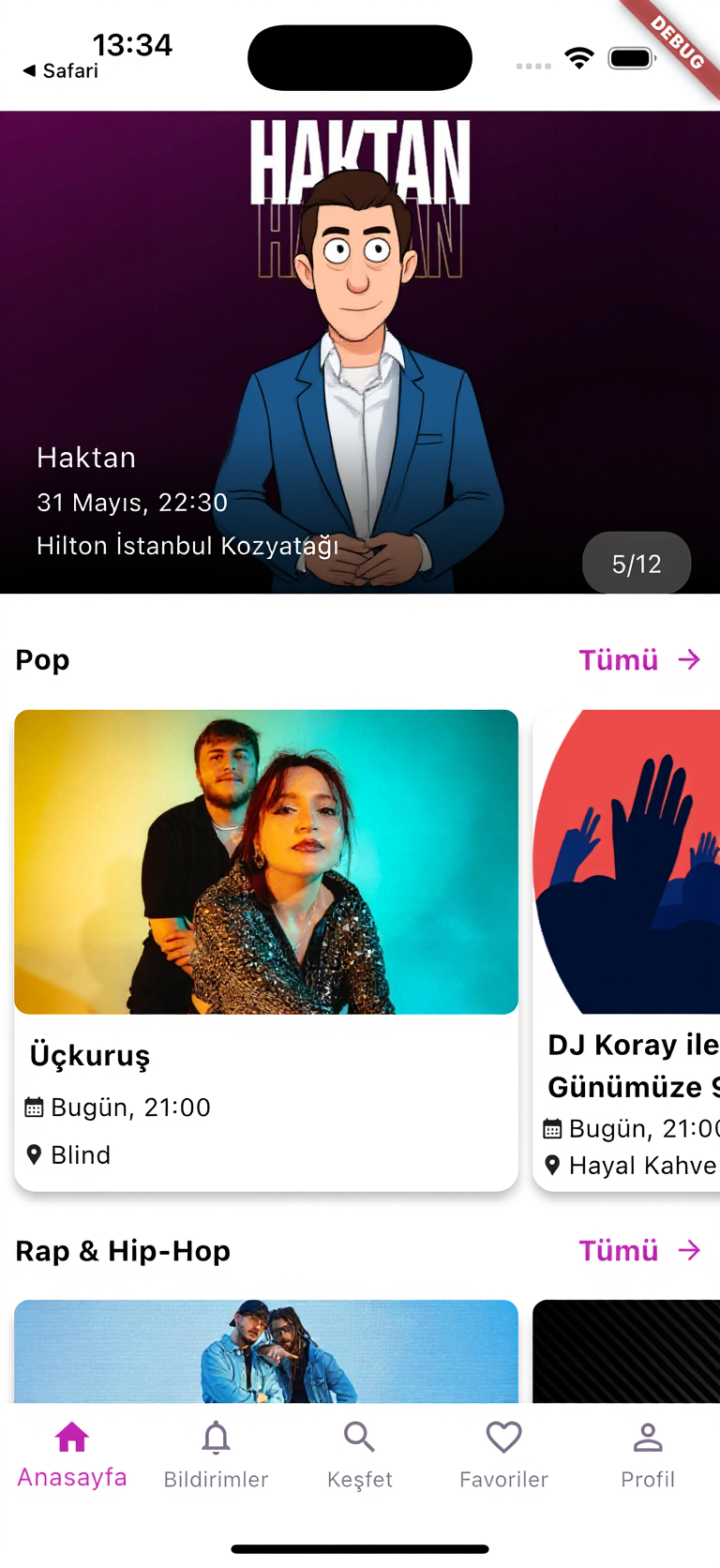720x1568 pixels.
Task: Open the first Rap & Hip-Hop event card
Action: pos(266,1352)
